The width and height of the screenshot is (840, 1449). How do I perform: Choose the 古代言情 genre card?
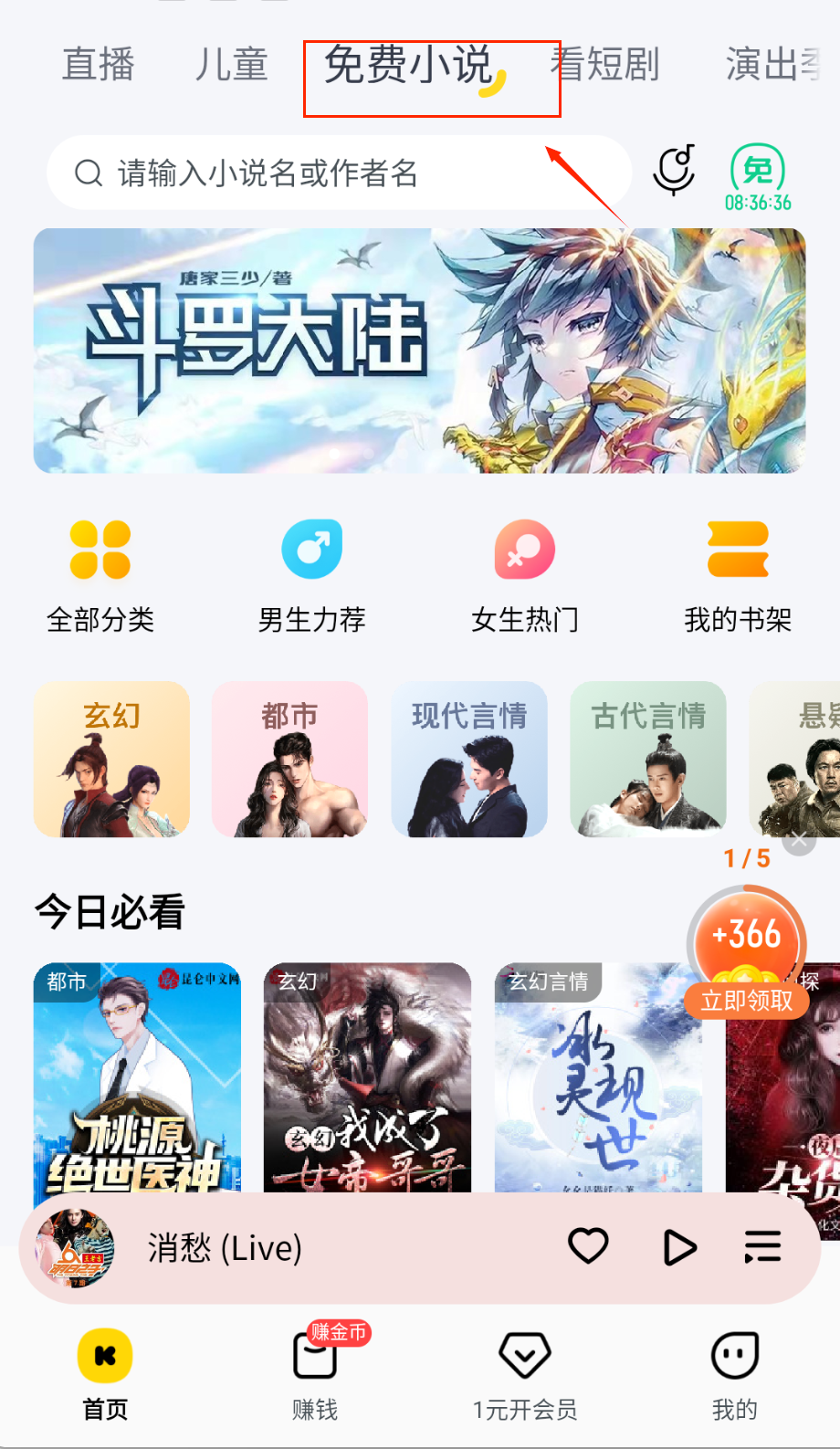(x=648, y=759)
